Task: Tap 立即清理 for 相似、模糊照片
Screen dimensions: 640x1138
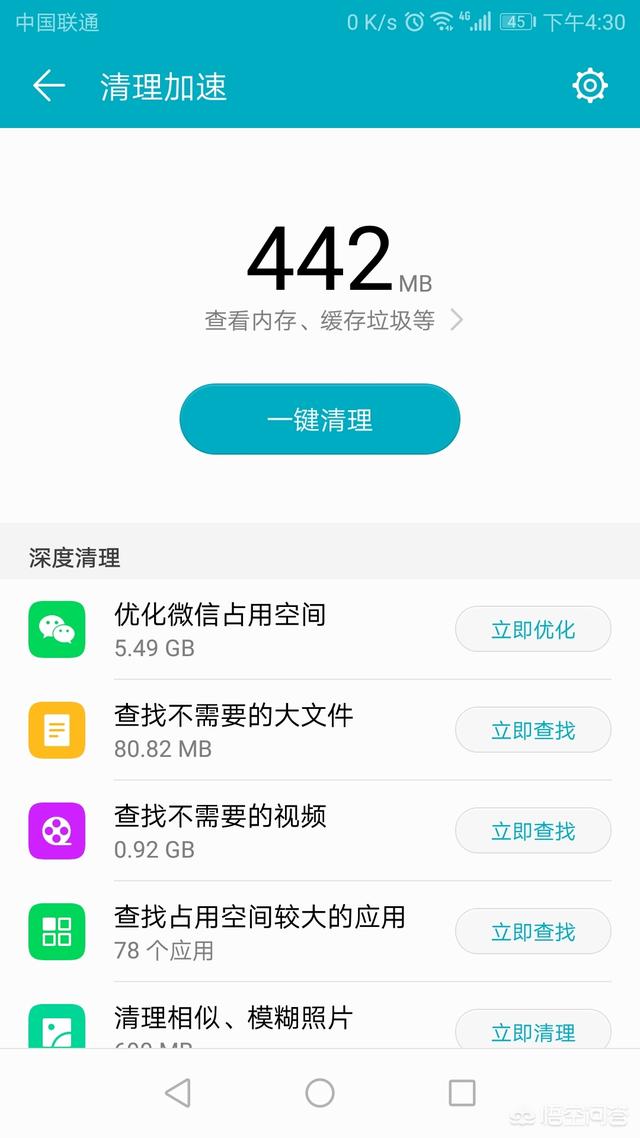Action: [x=533, y=1031]
